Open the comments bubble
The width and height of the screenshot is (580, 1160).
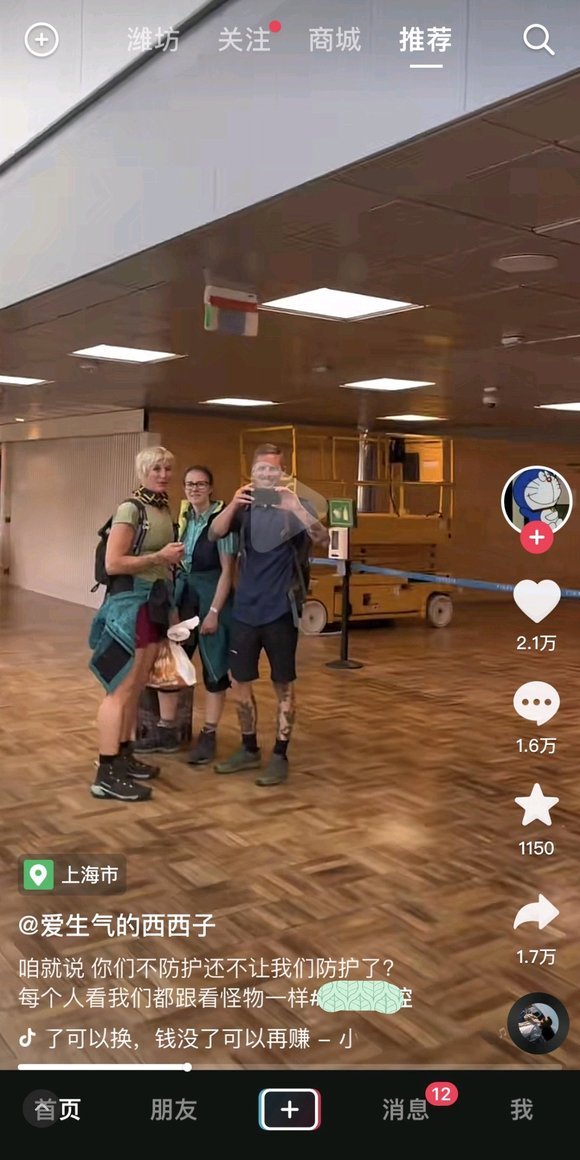(536, 704)
